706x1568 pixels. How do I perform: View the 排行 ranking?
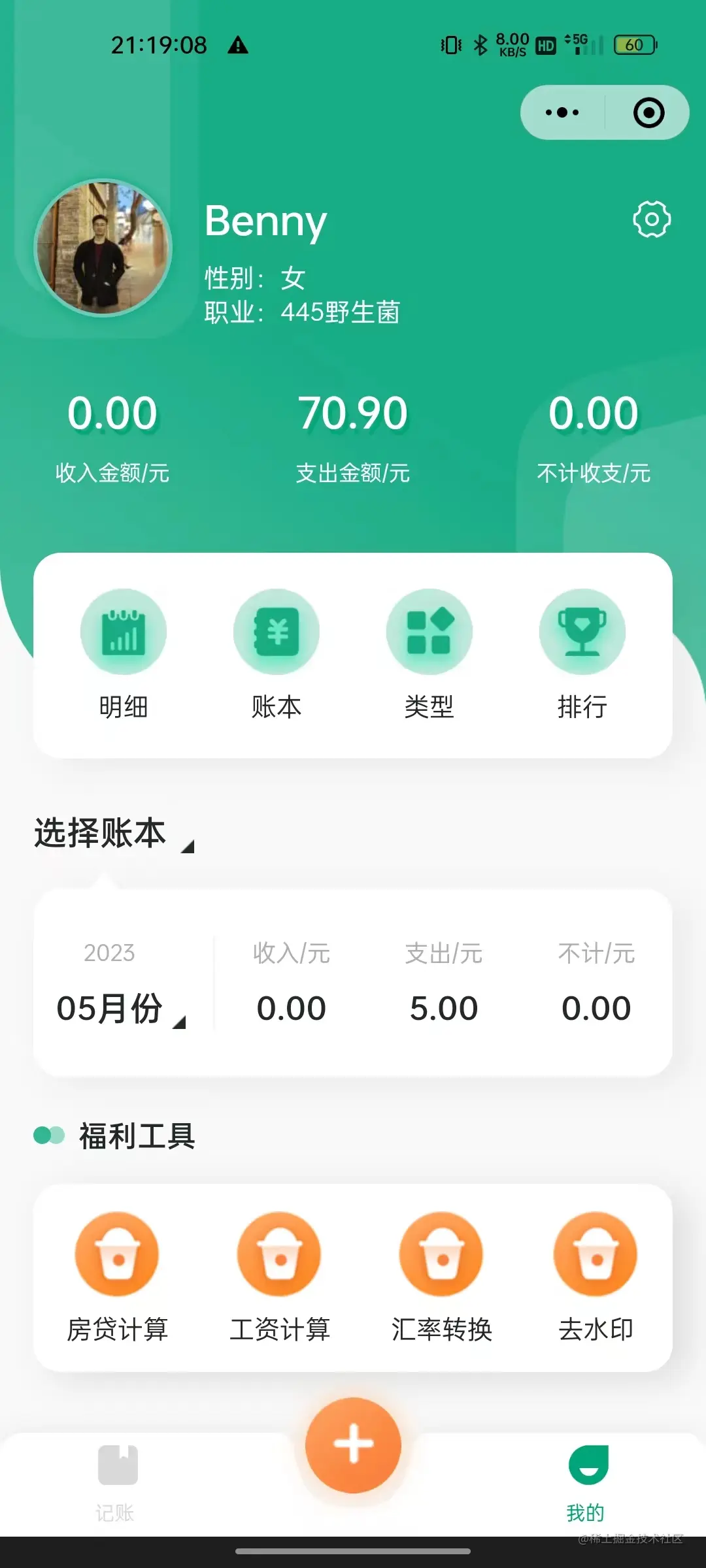tap(582, 655)
